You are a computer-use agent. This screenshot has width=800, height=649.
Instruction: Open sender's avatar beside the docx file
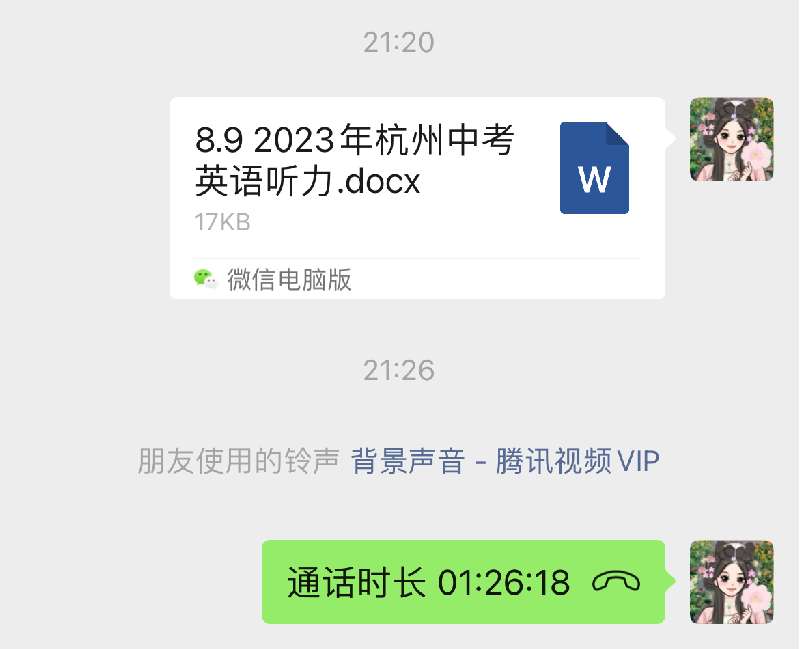point(731,139)
